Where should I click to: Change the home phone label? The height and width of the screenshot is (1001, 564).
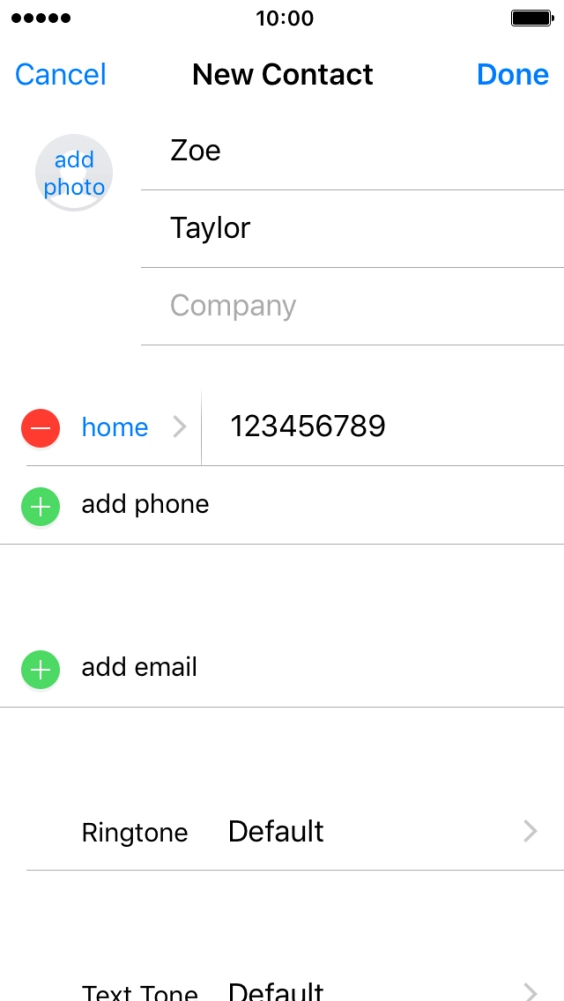(133, 427)
